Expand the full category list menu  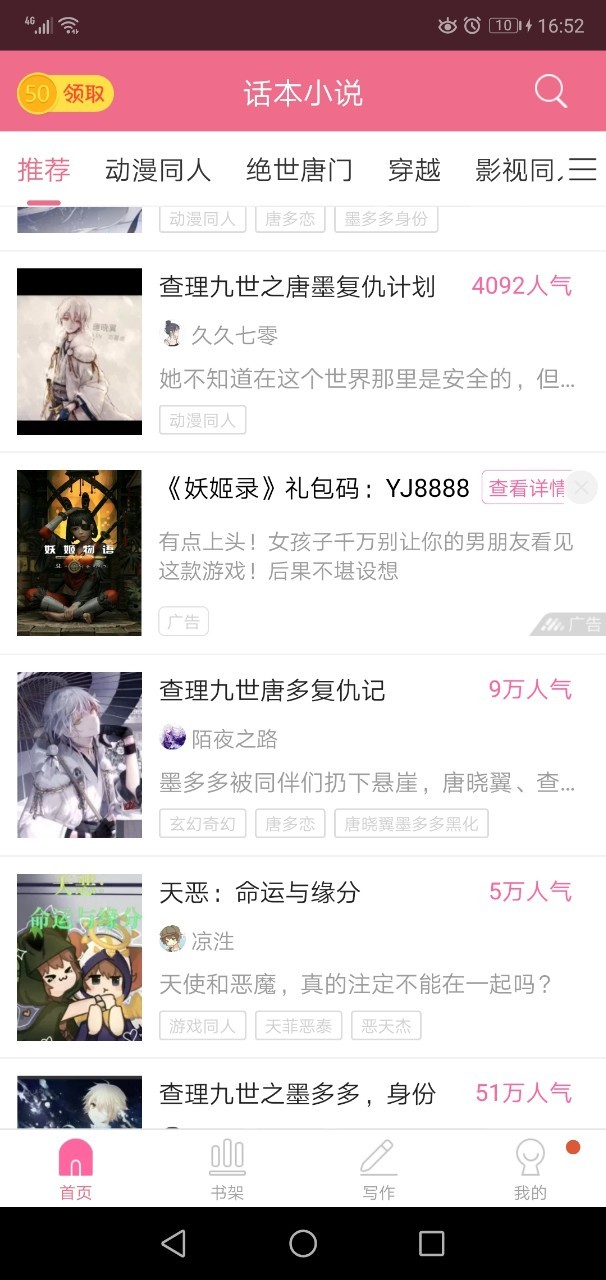pos(583,169)
